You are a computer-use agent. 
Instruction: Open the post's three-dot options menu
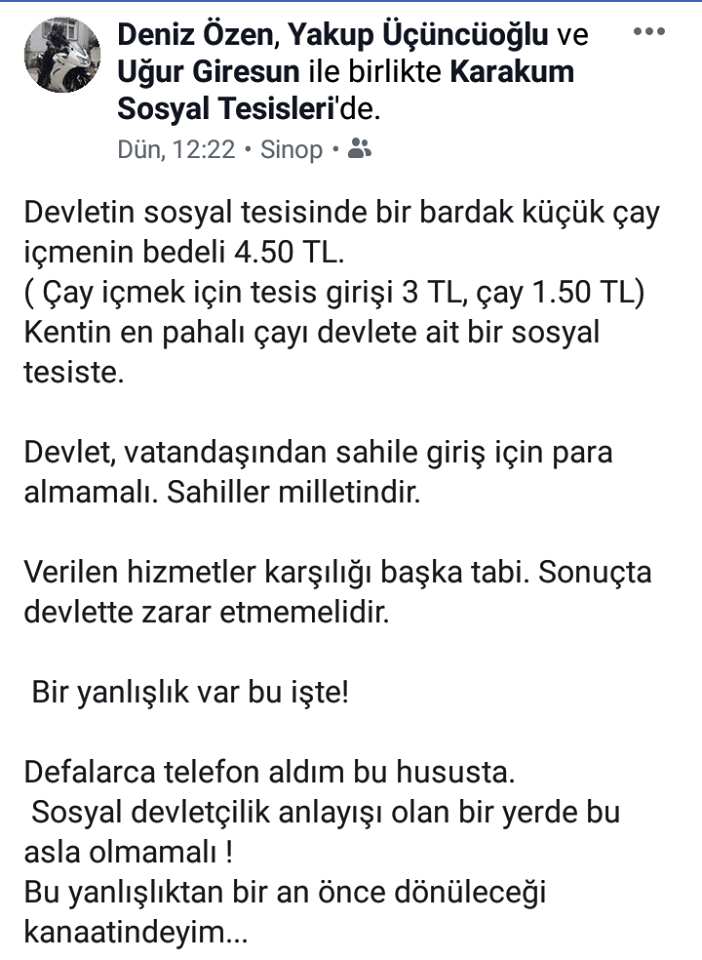click(649, 32)
